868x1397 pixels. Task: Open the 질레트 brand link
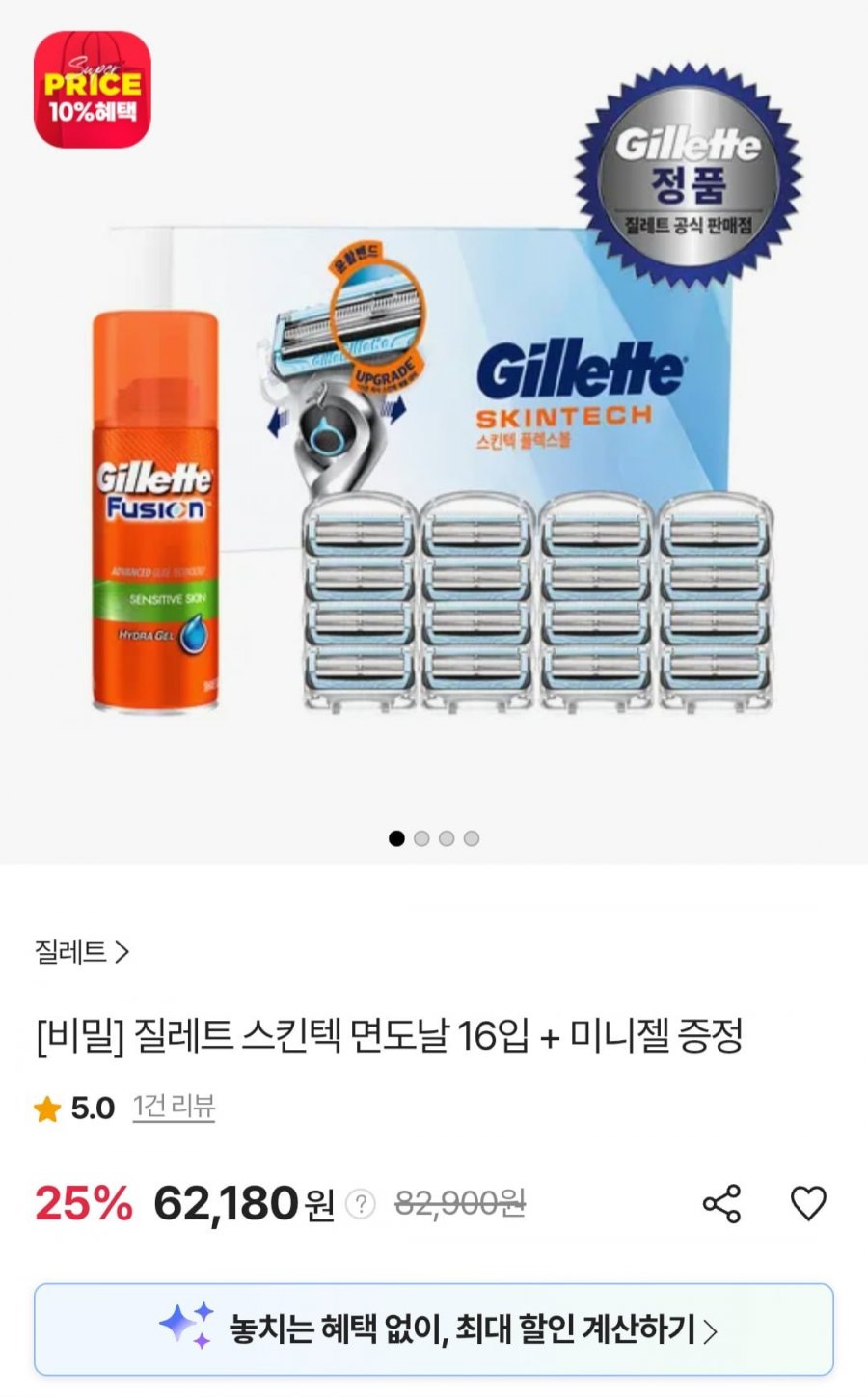(82, 952)
